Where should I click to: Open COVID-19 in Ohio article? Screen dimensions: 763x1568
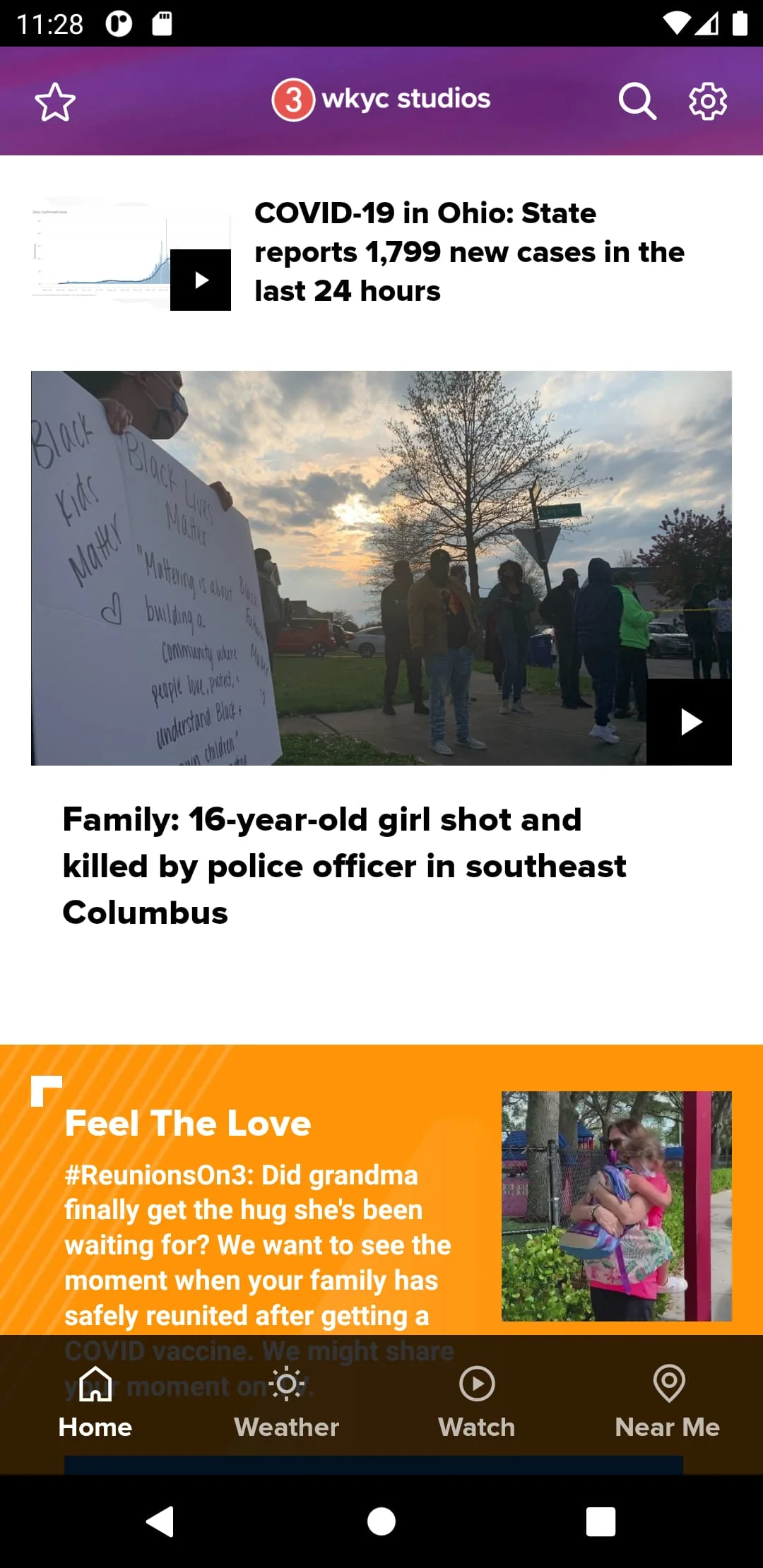coord(468,252)
